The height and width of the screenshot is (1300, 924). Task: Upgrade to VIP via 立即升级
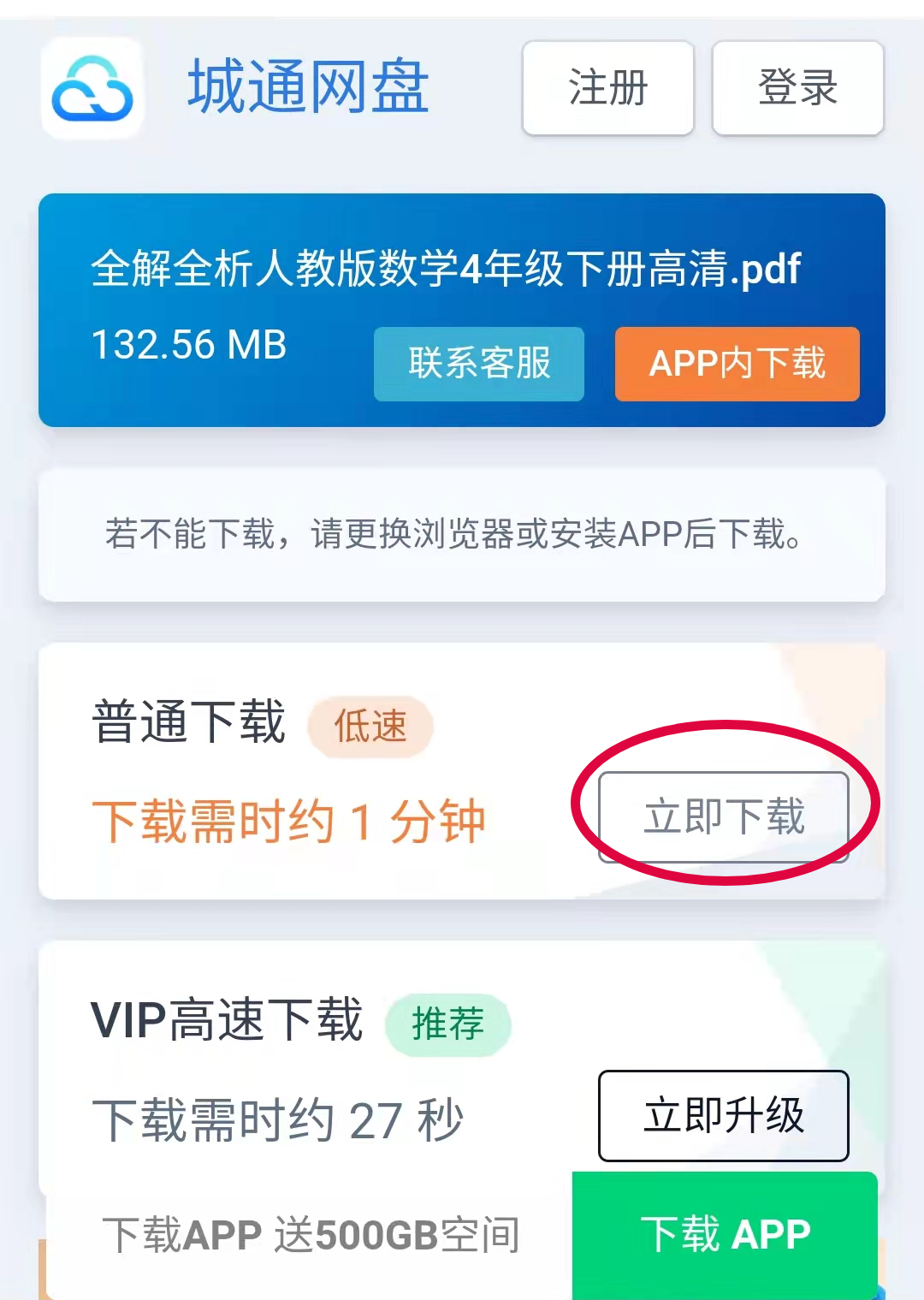(724, 1115)
